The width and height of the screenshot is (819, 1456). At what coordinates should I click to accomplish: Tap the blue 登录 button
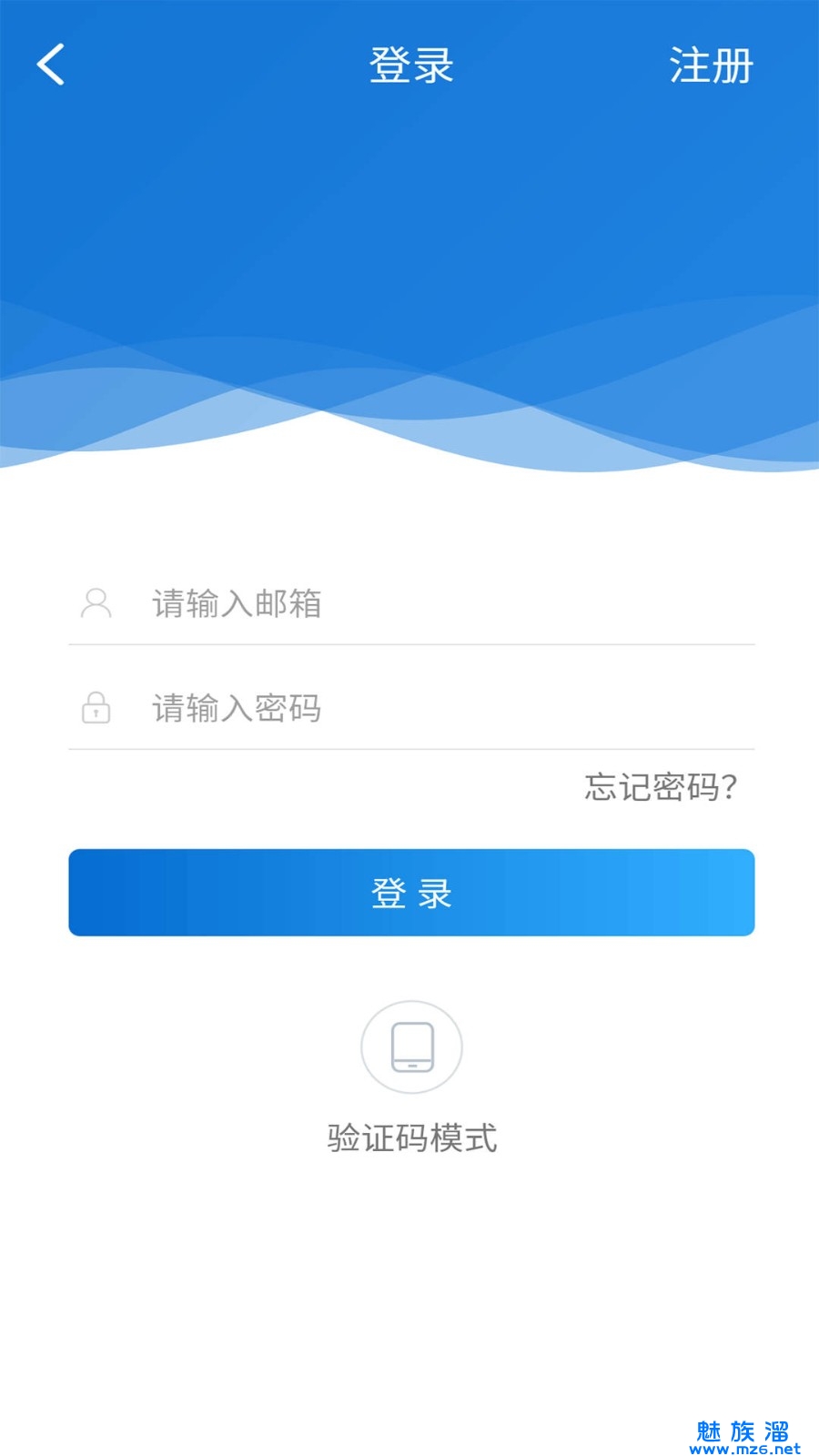coord(411,893)
